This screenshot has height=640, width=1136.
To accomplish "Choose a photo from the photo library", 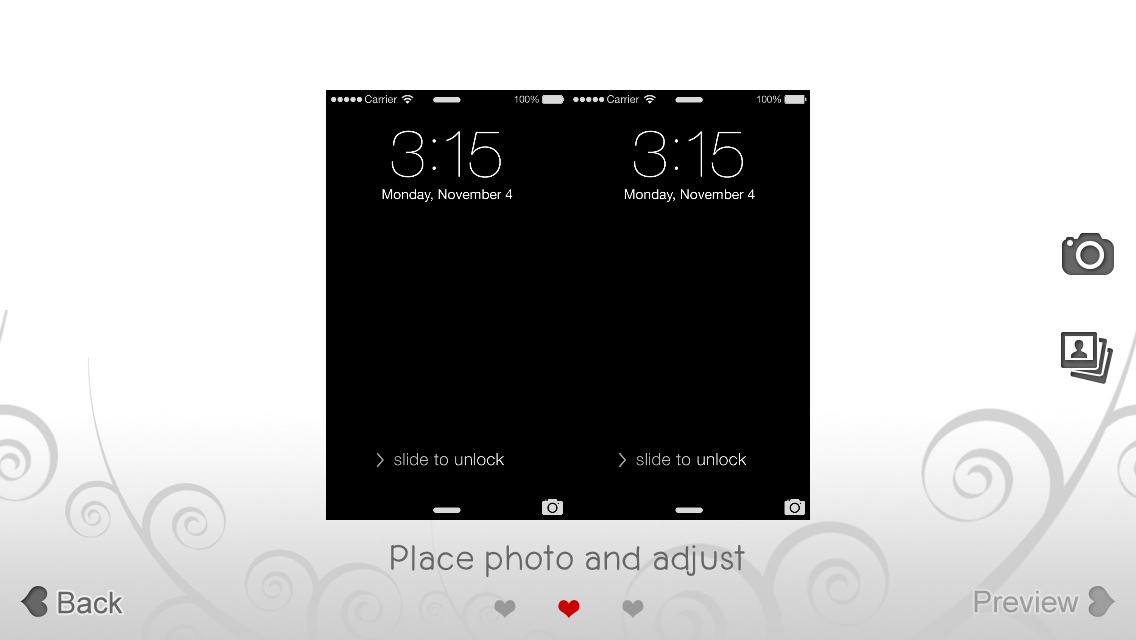I will tap(1086, 357).
